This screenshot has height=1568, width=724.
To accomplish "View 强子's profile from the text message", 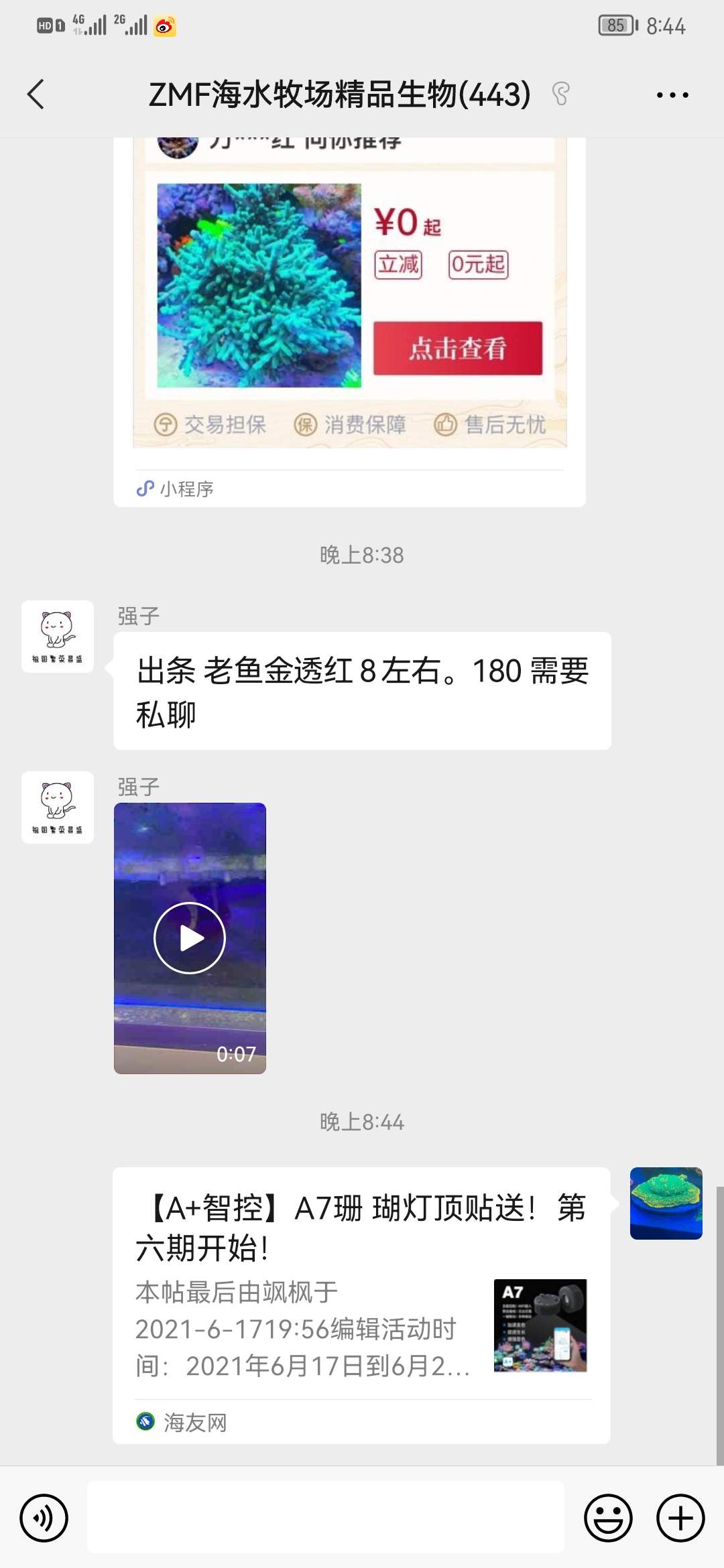I will (x=58, y=637).
